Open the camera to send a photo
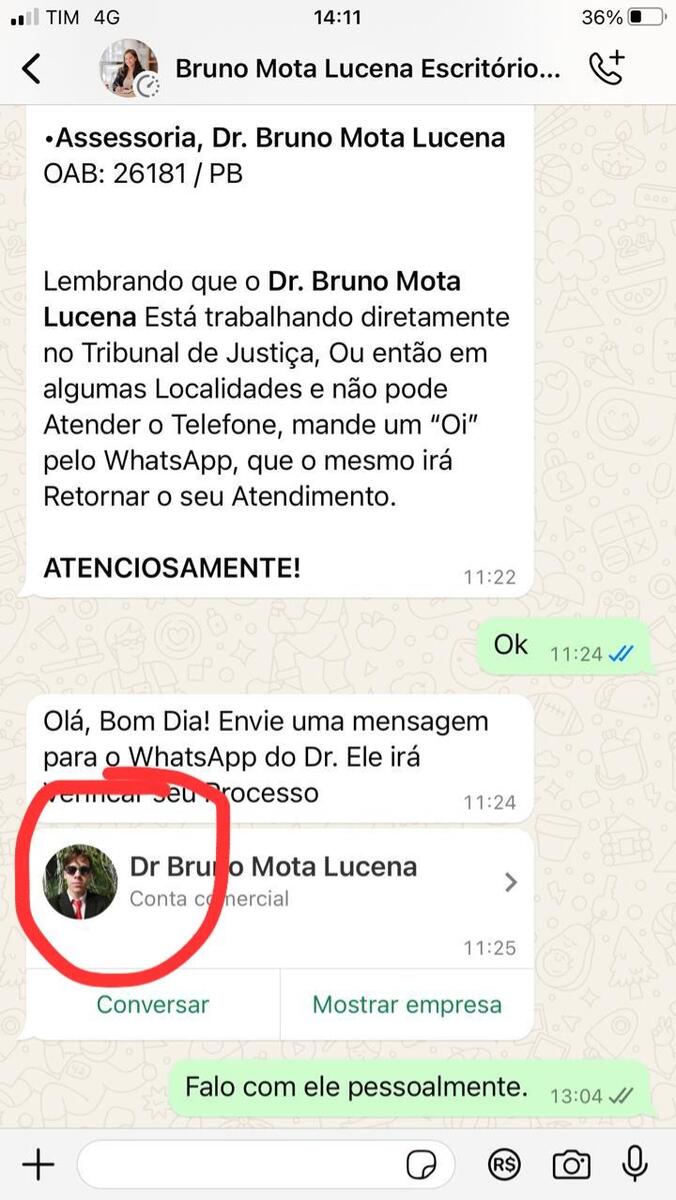 point(571,1164)
